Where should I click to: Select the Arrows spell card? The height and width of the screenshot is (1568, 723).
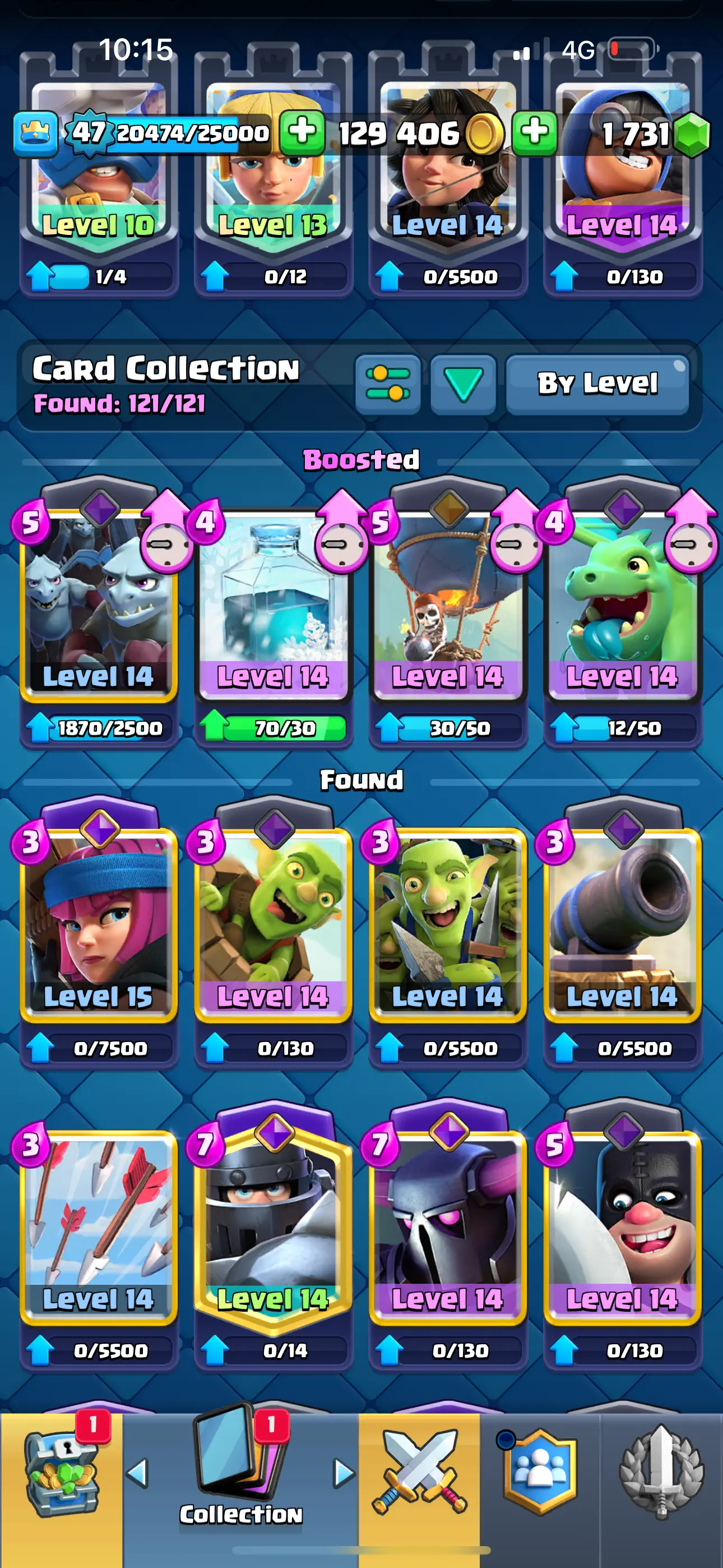(x=99, y=1226)
